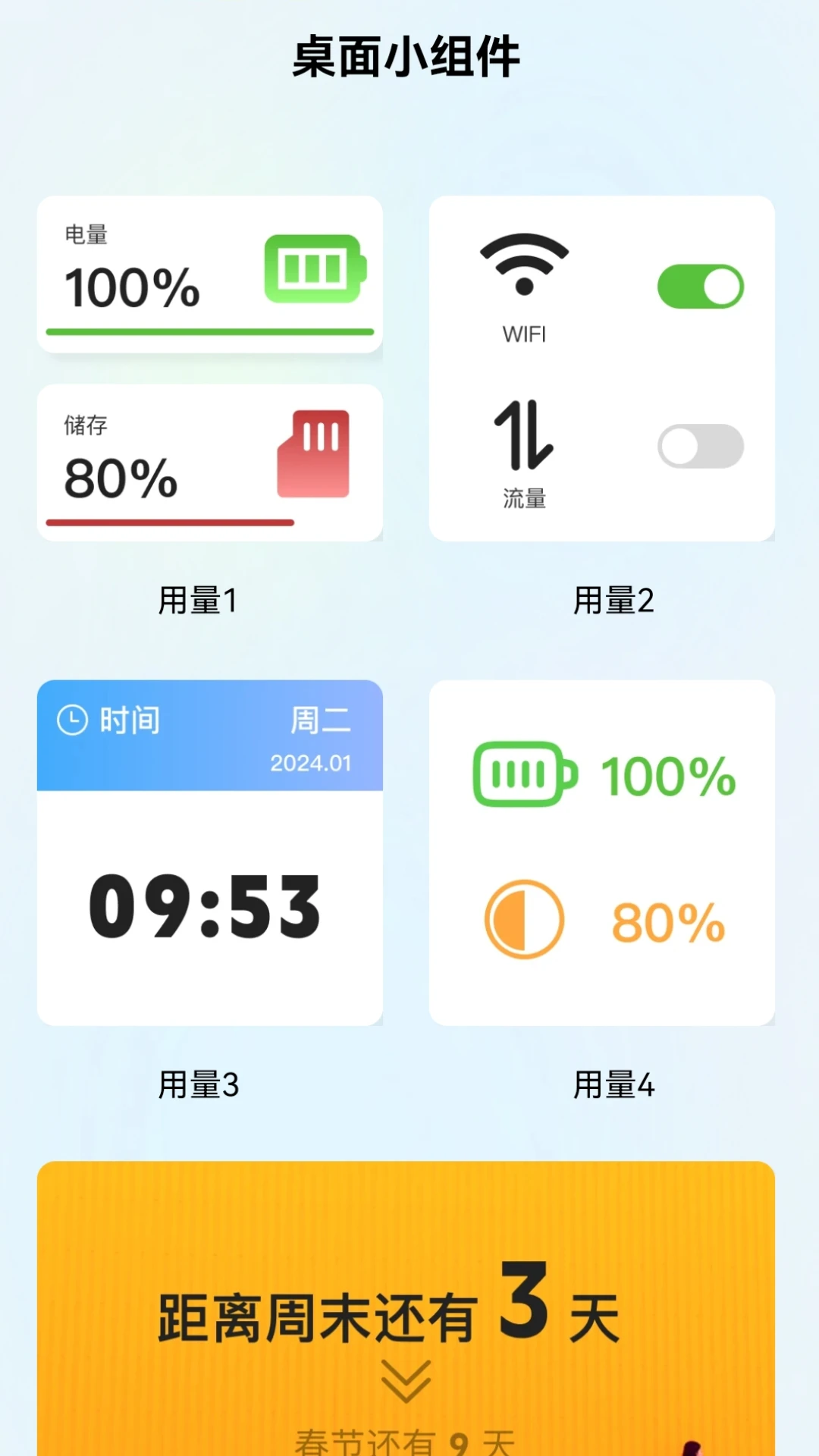Open the 用量2 WIFI and 流量 widget

(x=601, y=369)
